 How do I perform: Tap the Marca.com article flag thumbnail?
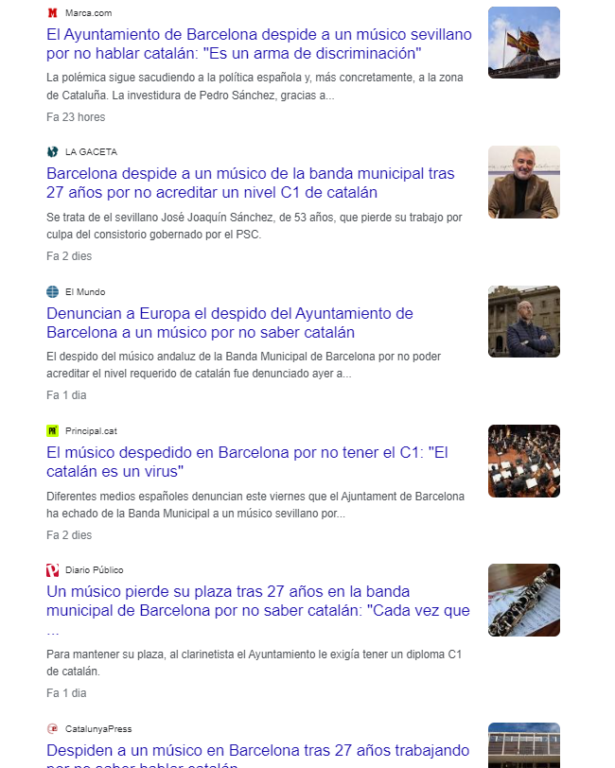point(523,42)
